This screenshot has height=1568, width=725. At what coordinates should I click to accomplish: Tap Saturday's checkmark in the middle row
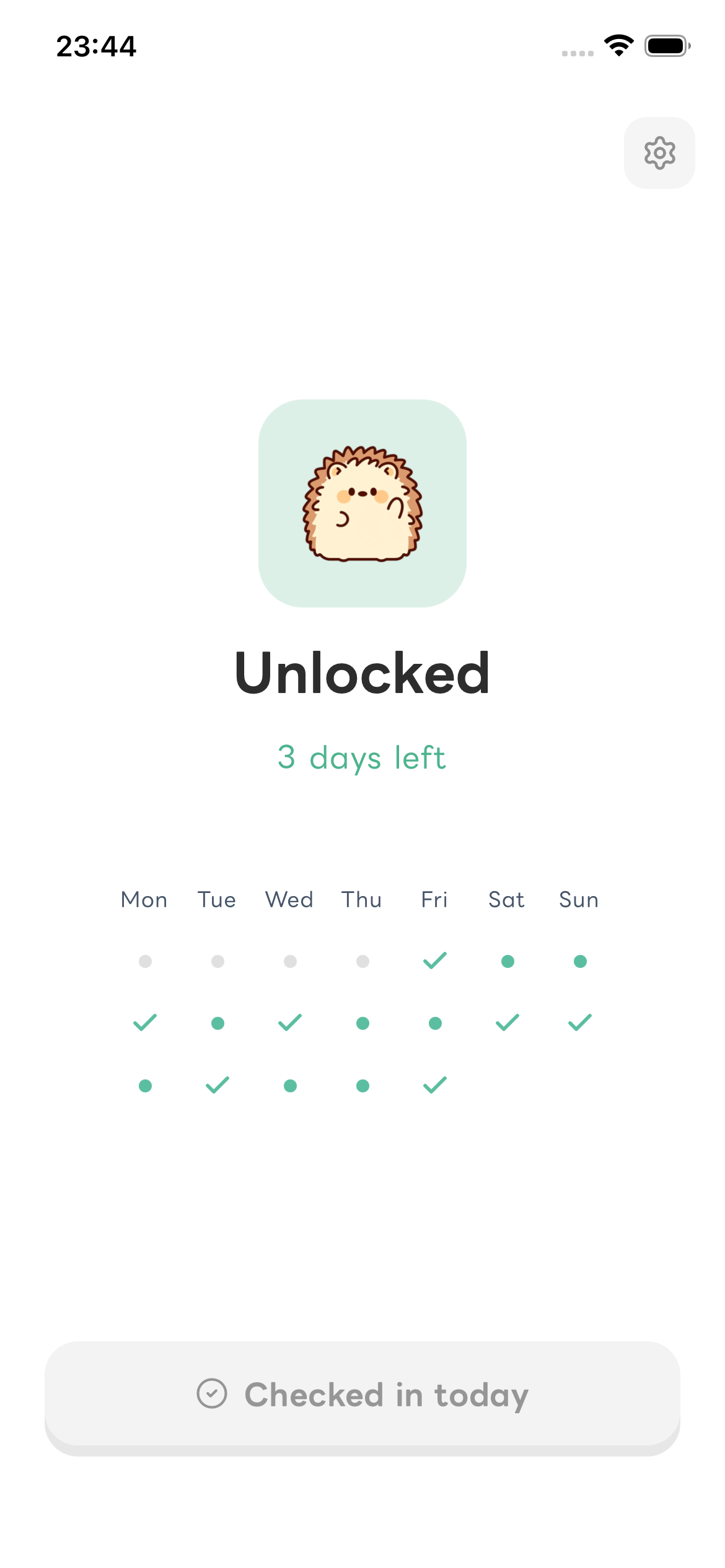click(x=506, y=1022)
